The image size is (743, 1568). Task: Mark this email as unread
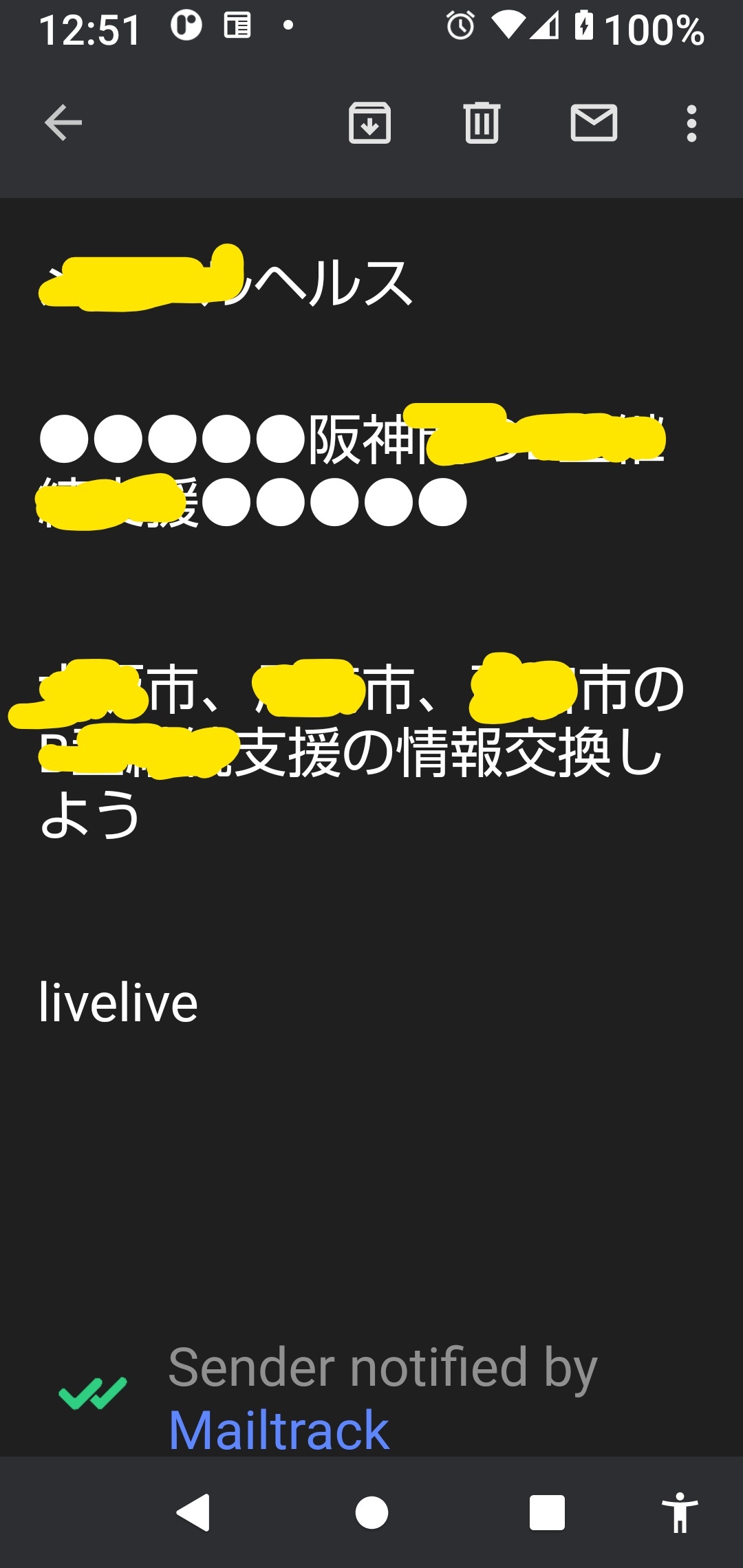[594, 123]
